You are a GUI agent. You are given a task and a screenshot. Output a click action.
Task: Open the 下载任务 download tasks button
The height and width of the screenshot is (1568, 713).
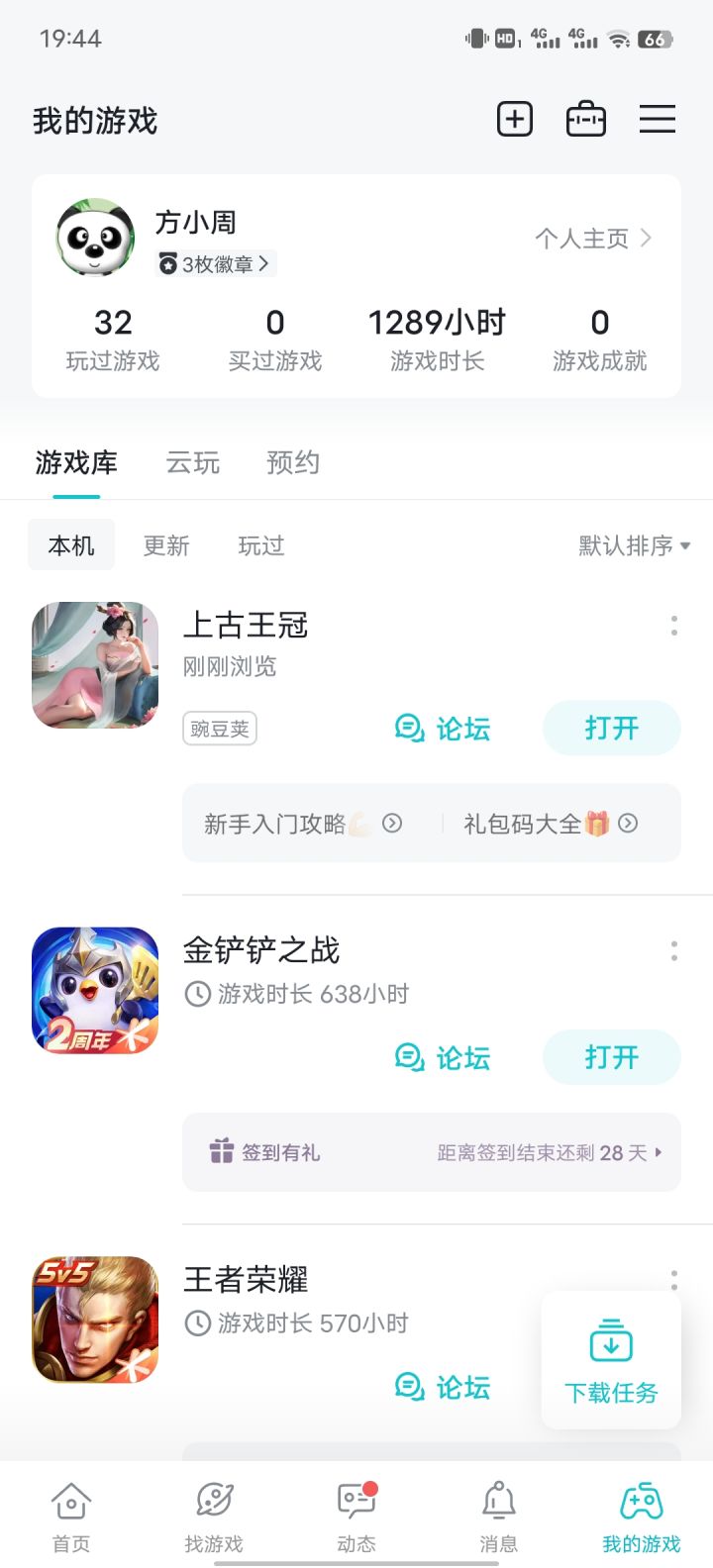(x=611, y=1360)
